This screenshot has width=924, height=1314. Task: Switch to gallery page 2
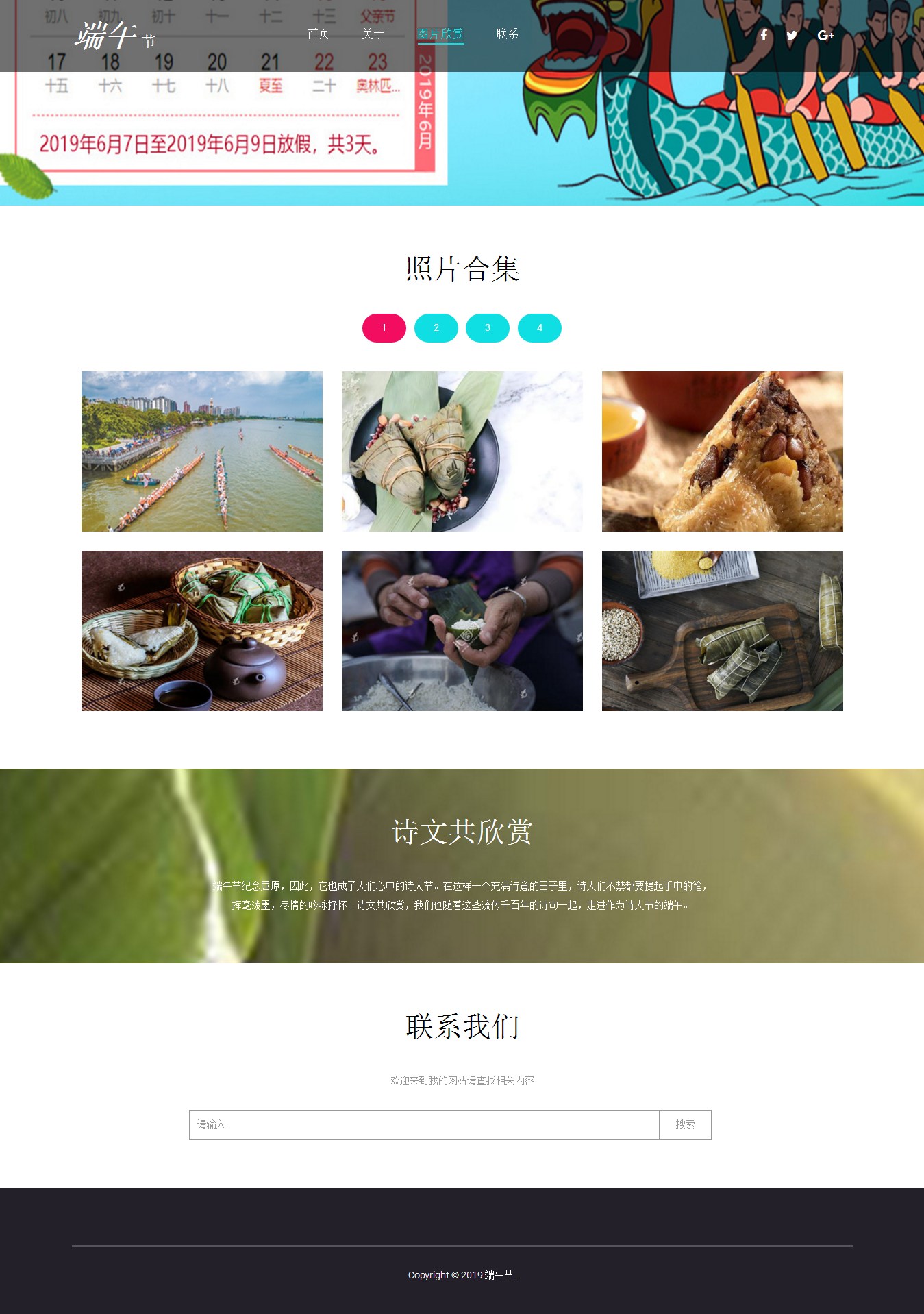436,327
